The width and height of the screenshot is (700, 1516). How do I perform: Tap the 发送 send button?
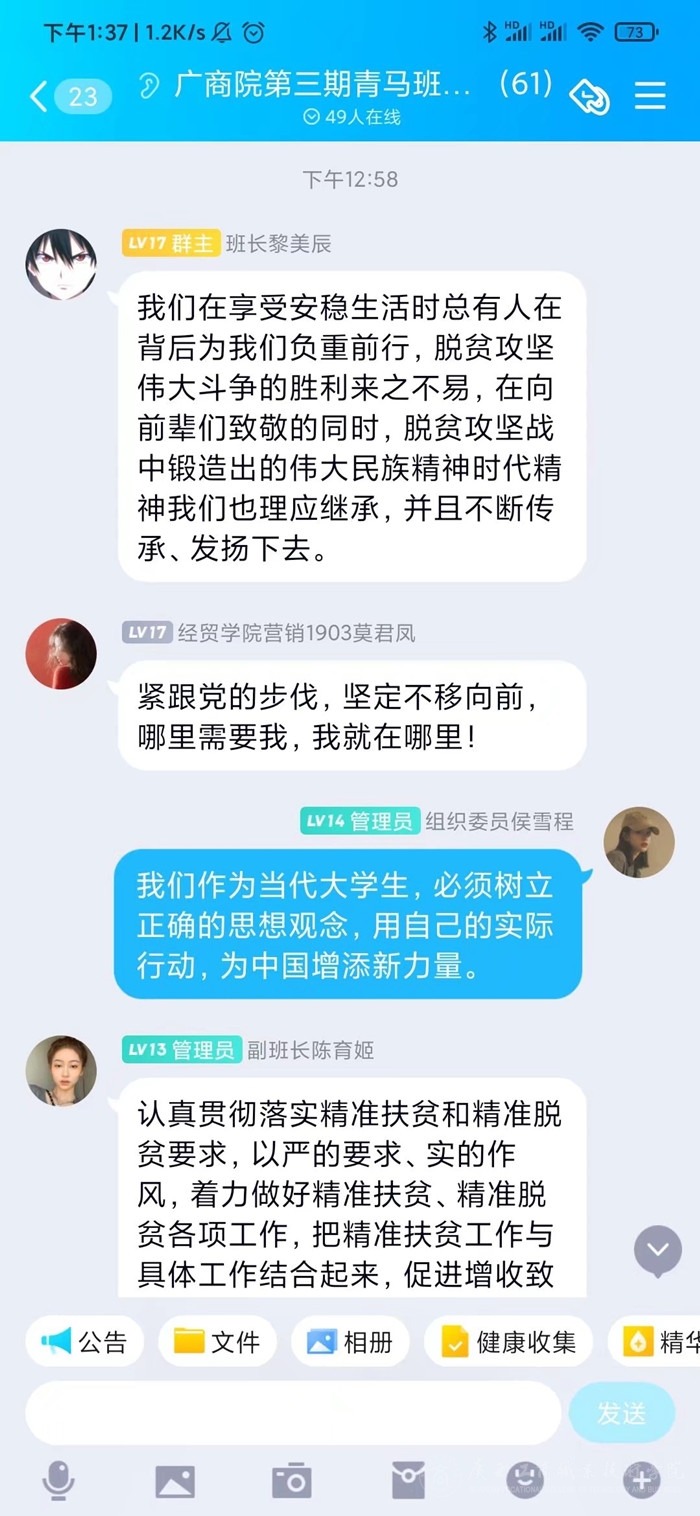pos(622,1413)
